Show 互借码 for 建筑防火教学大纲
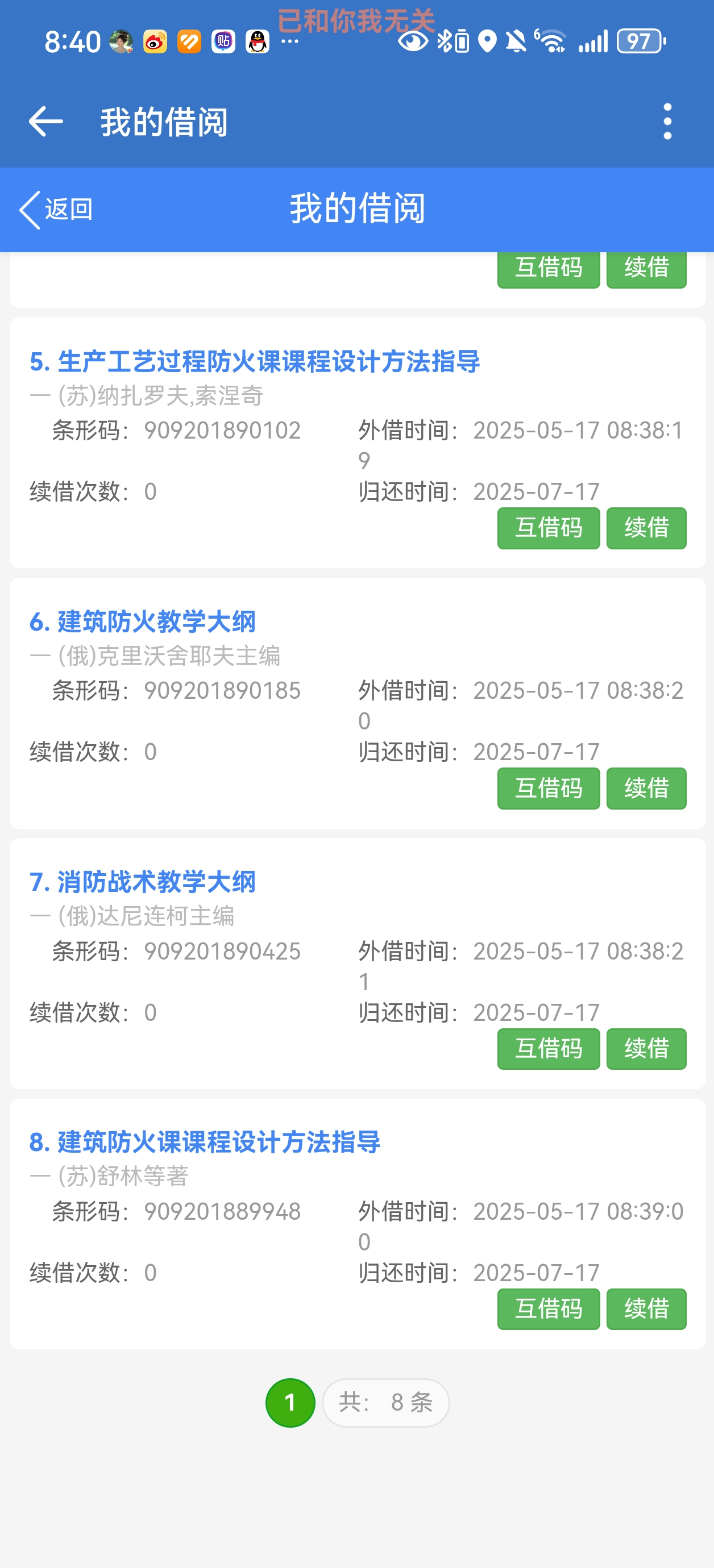 tap(549, 789)
